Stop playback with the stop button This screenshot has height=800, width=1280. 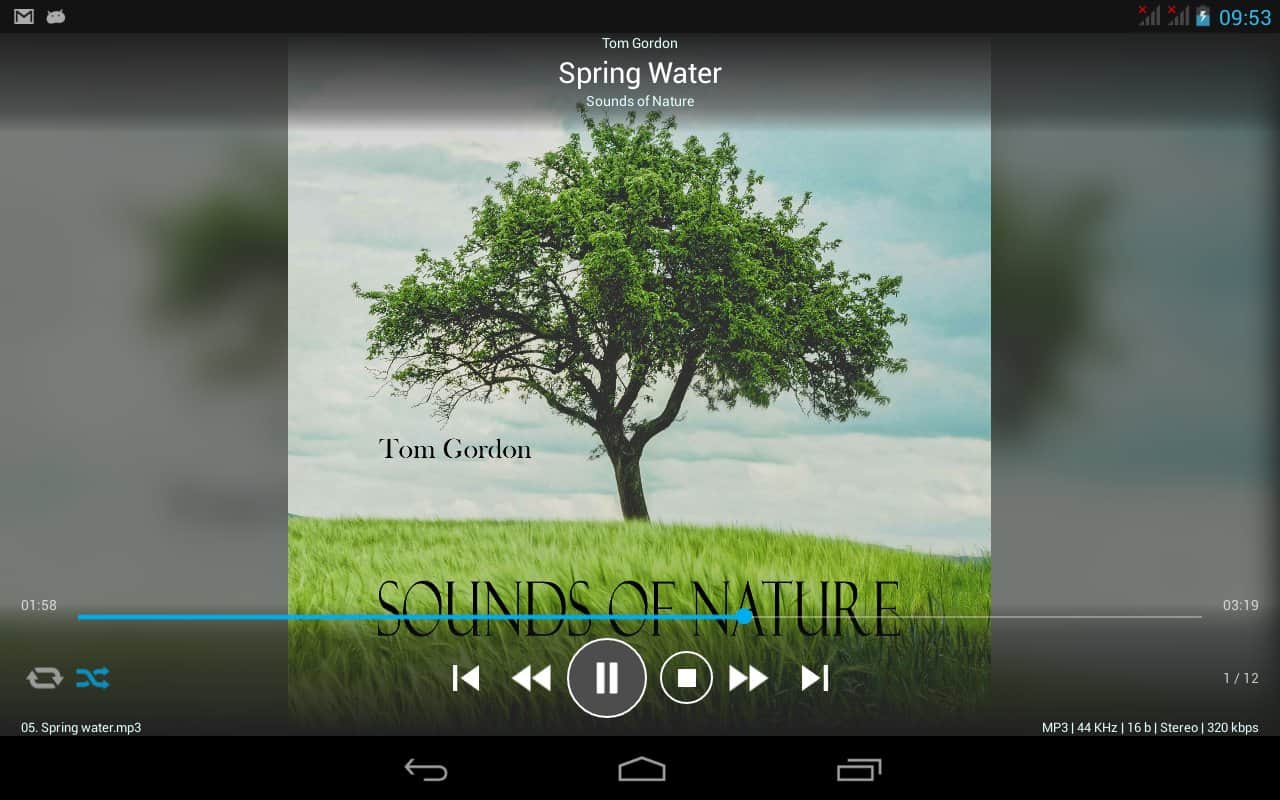tap(686, 678)
